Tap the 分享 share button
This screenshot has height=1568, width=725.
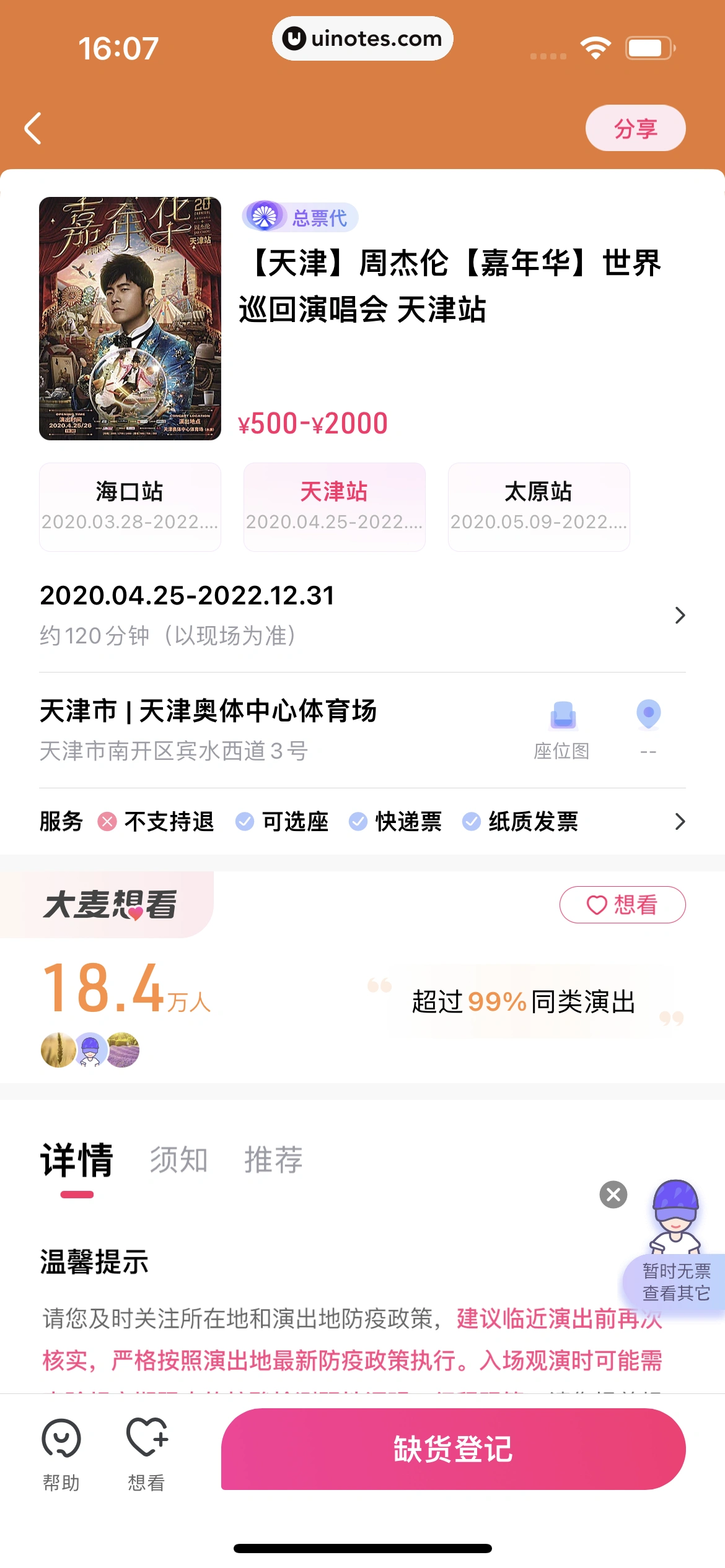pos(635,128)
